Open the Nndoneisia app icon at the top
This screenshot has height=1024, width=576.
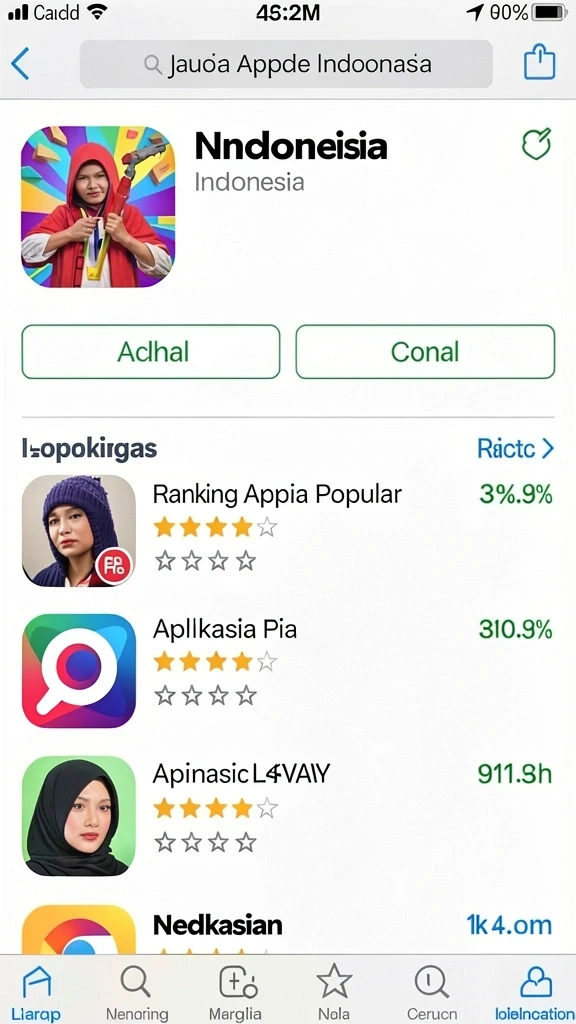pyautogui.click(x=98, y=206)
